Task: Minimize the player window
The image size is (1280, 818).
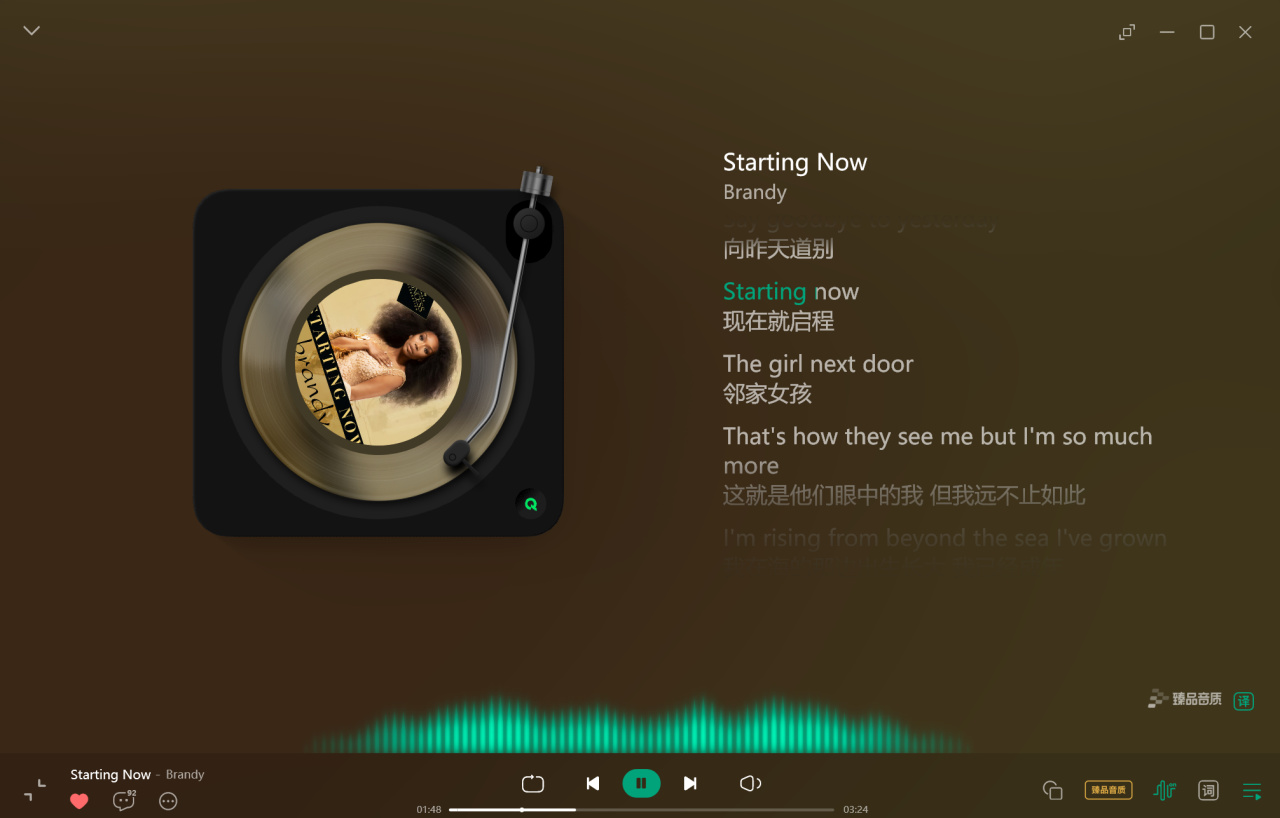Action: click(1167, 32)
